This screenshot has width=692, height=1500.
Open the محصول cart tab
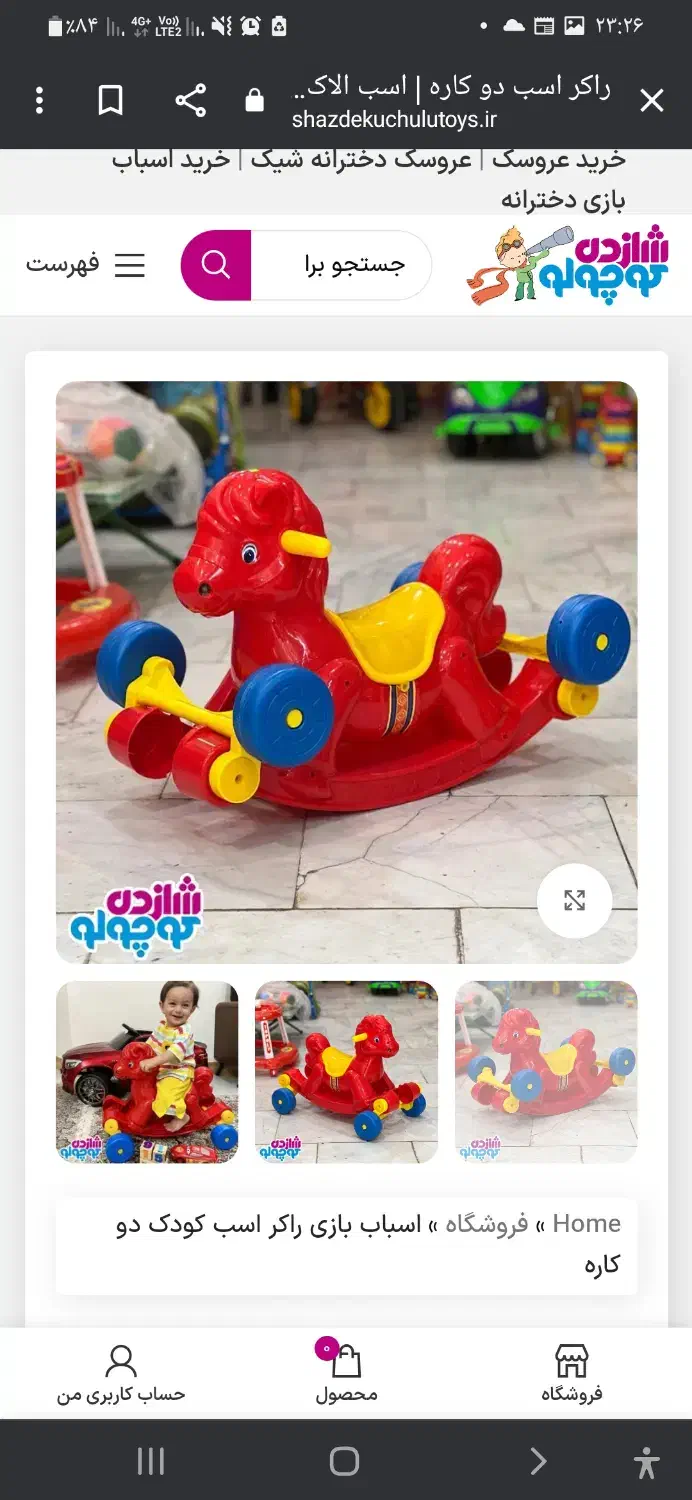pyautogui.click(x=346, y=1374)
